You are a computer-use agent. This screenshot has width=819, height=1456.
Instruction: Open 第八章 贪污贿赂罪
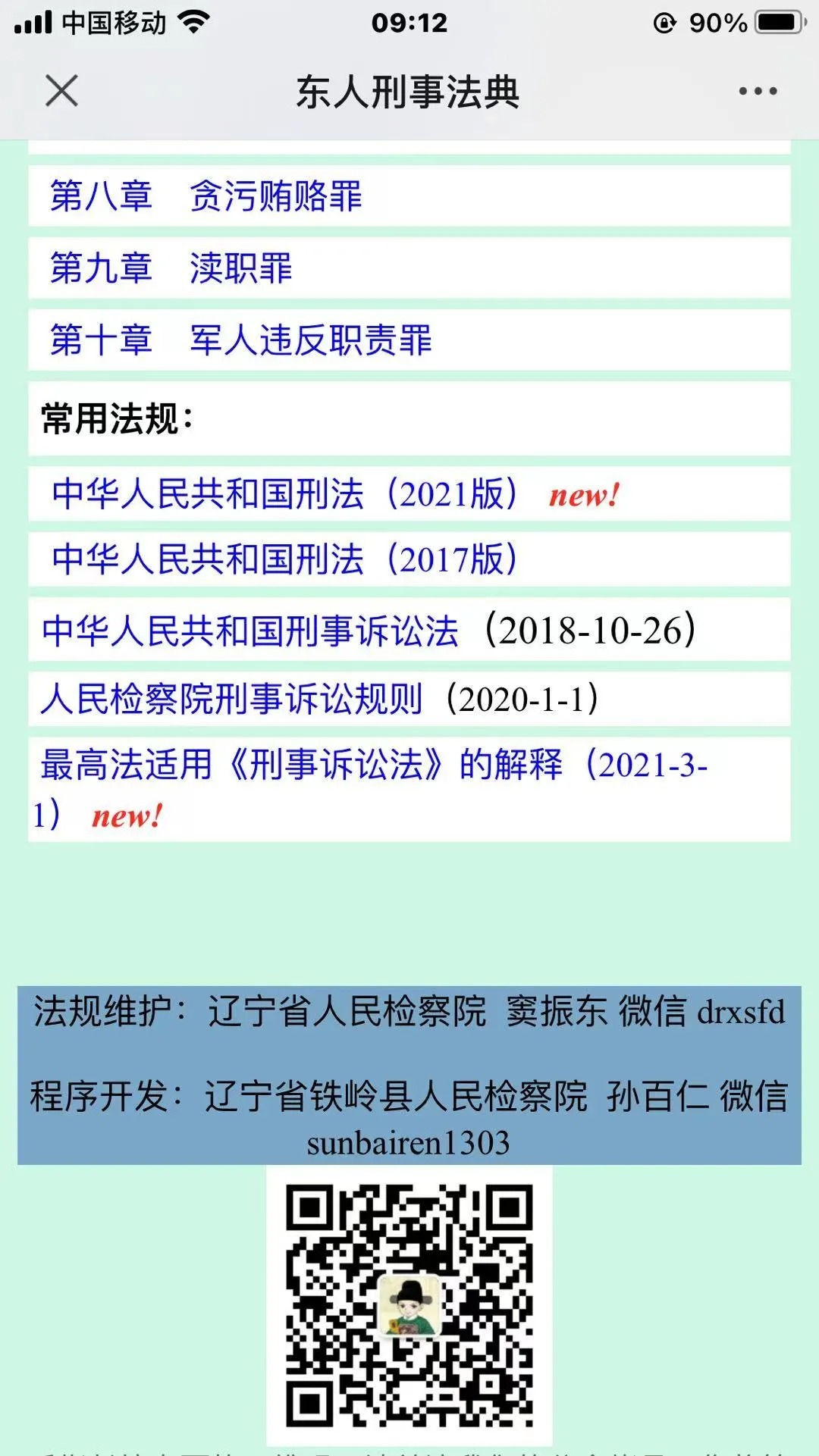coord(206,196)
